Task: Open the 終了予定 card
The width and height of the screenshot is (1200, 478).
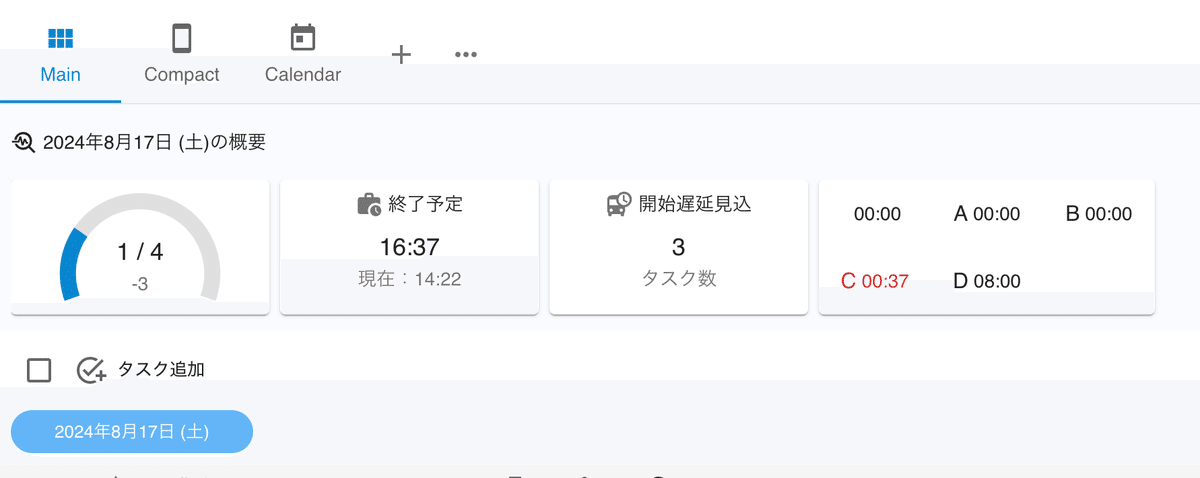Action: (x=409, y=247)
